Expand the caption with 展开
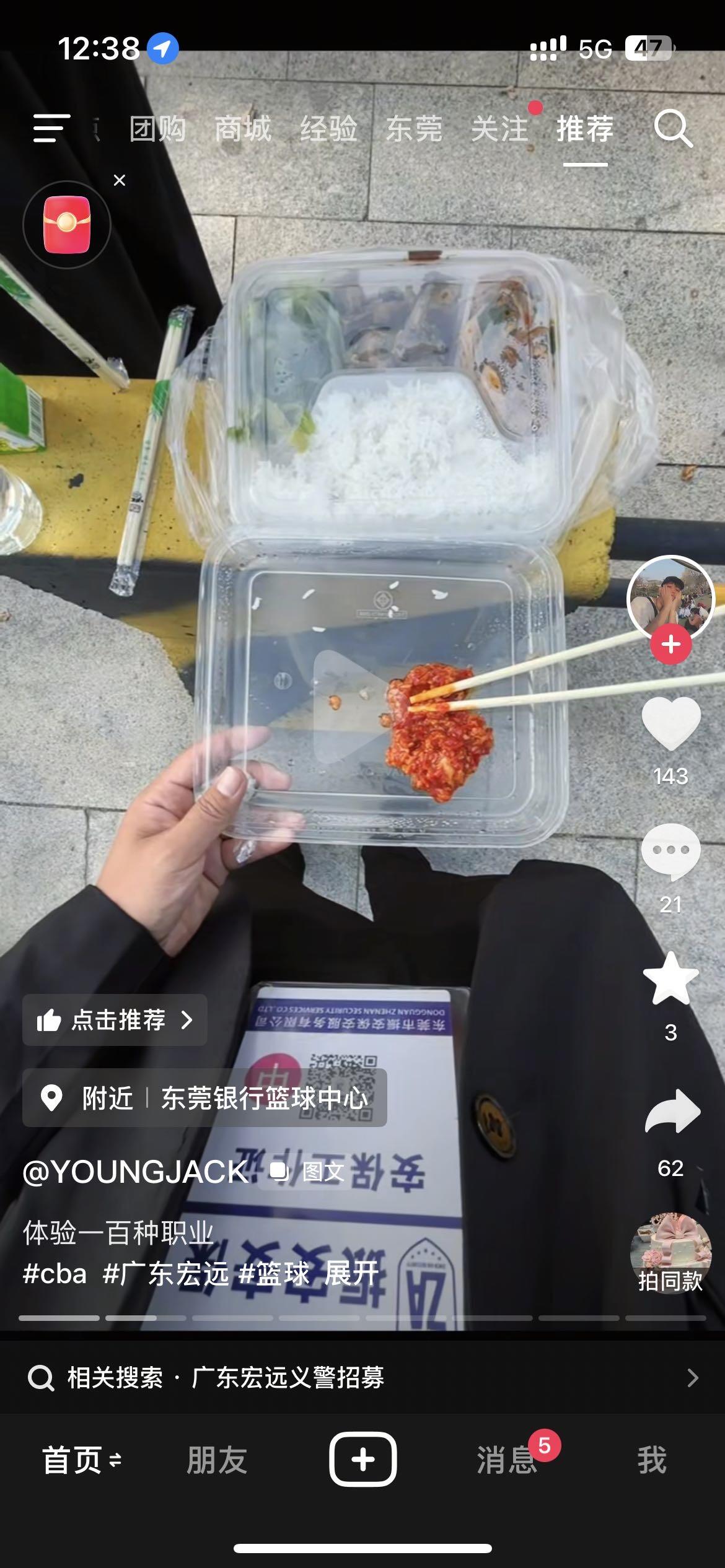725x1568 pixels. pos(351,1274)
